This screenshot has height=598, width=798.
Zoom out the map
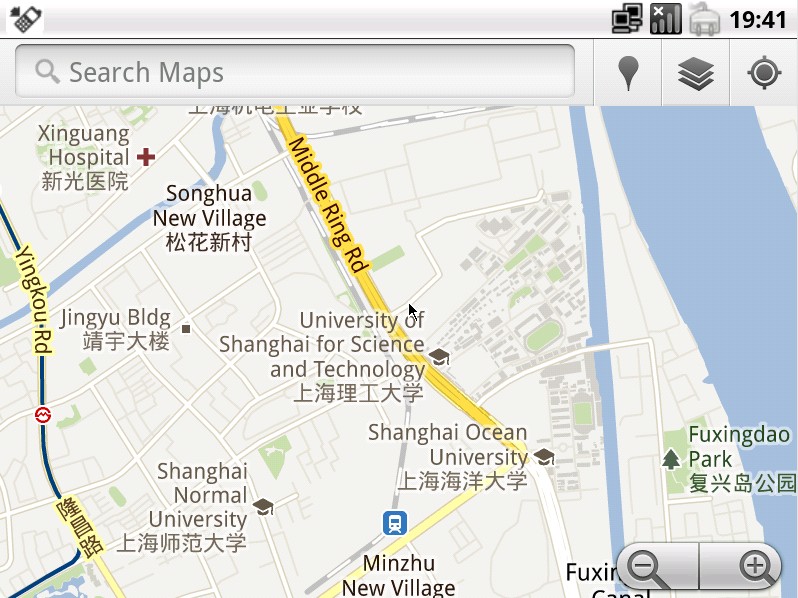(651, 567)
